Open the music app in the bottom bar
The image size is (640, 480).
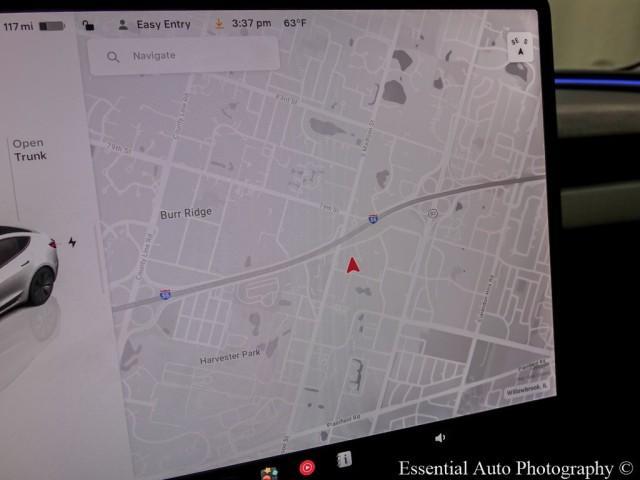[306, 465]
